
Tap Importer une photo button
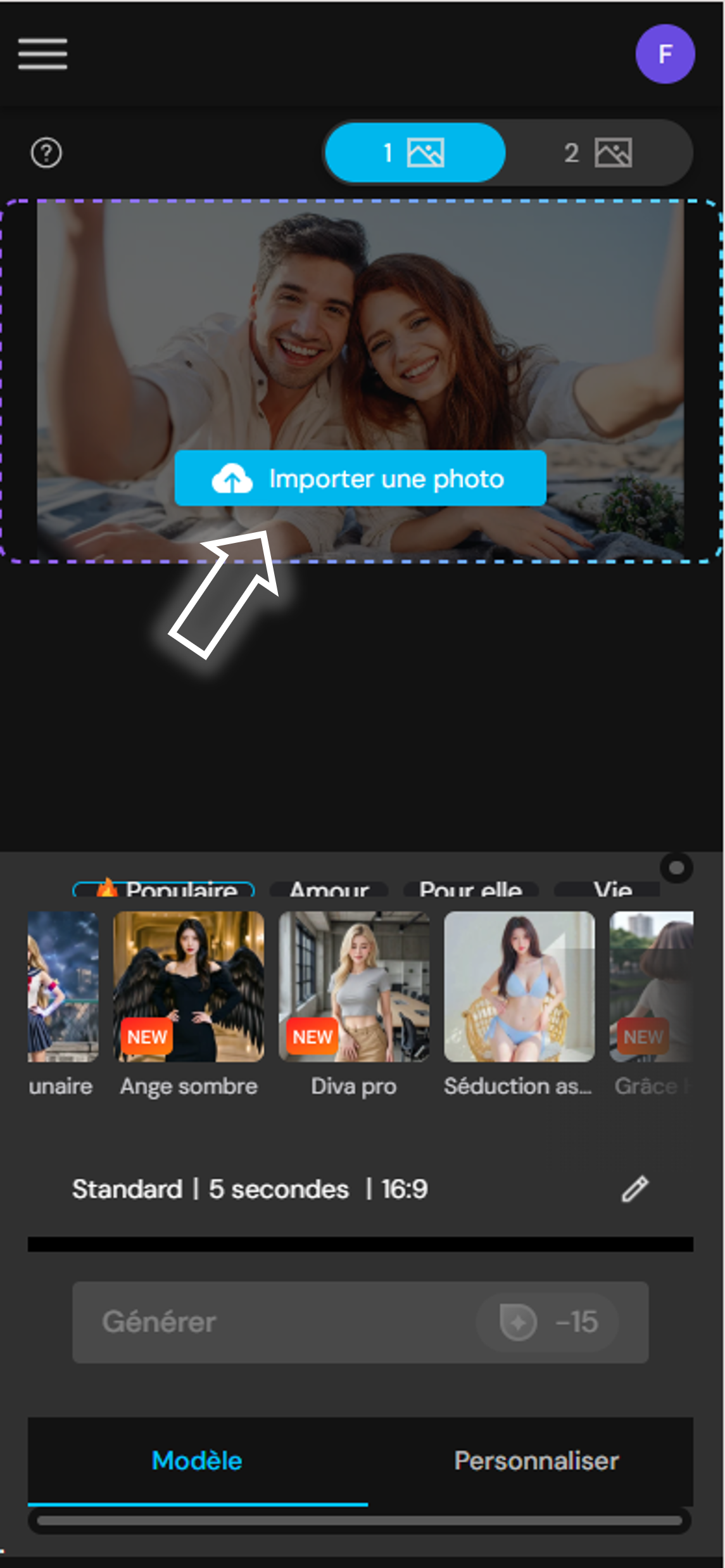pyautogui.click(x=360, y=478)
